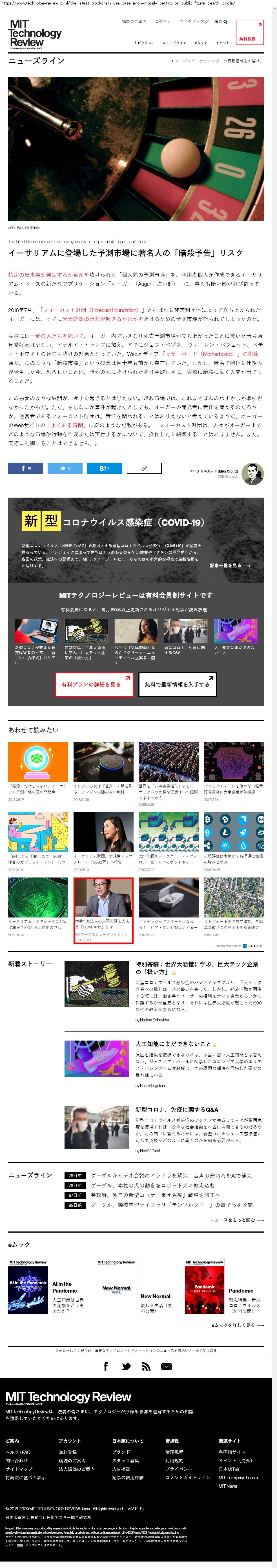This screenshot has width=277, height=1568.
Task: Tap 無料で最新情報を入手する button
Action: (177, 684)
